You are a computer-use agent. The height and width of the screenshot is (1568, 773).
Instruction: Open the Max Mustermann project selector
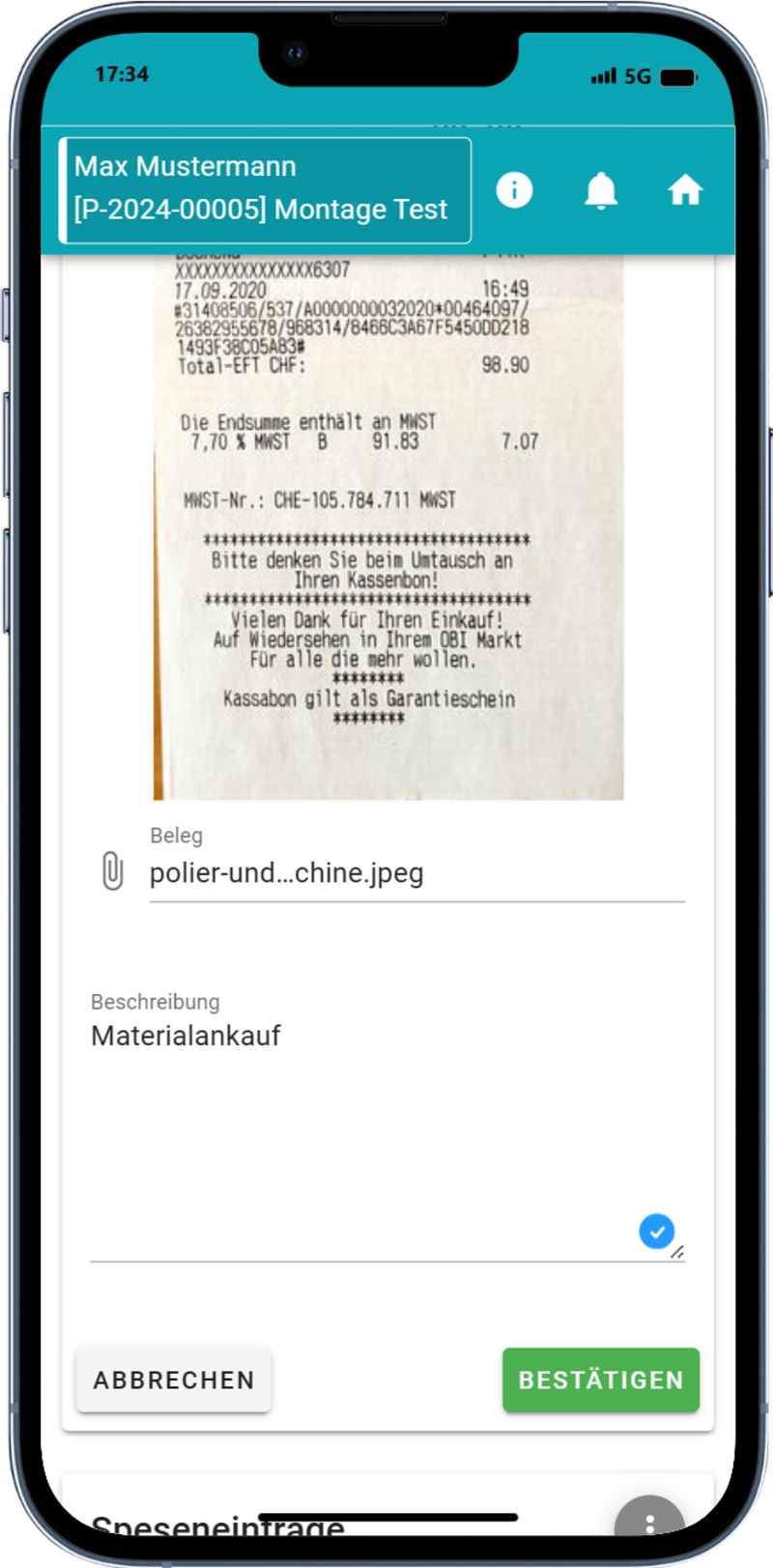click(x=266, y=189)
